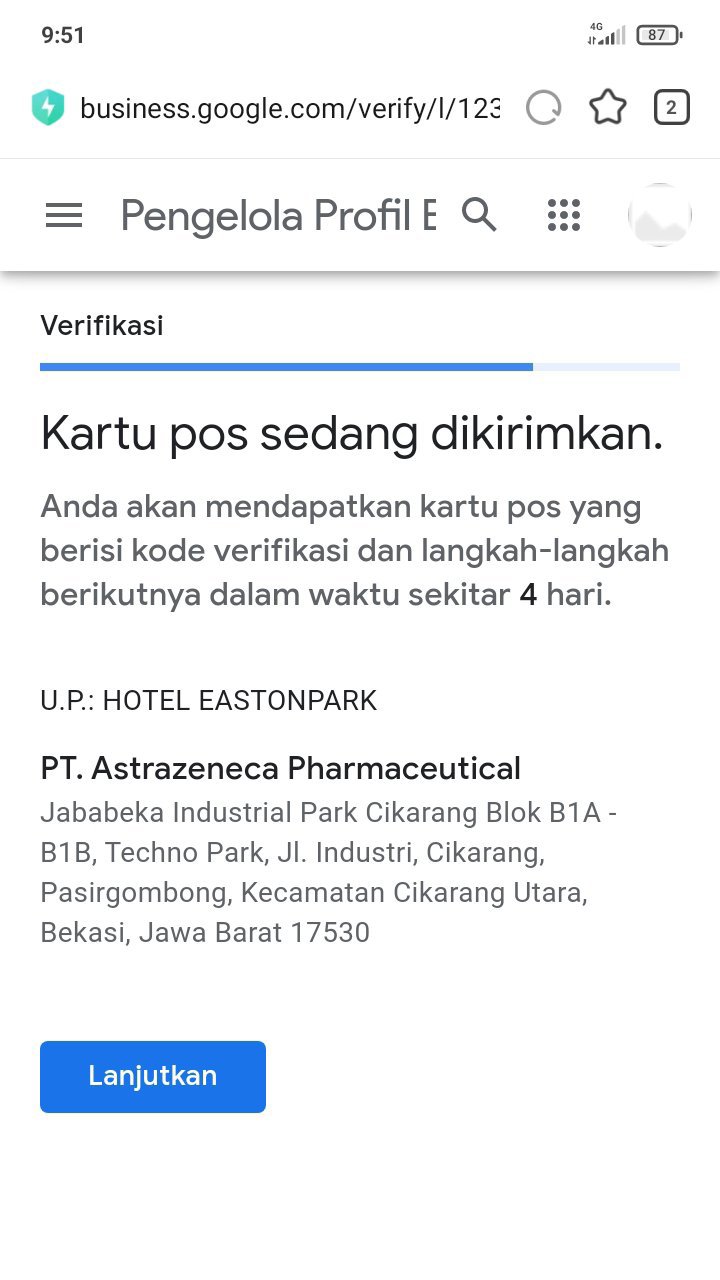Open the browser tab switcher
This screenshot has width=720, height=1280.
click(671, 108)
